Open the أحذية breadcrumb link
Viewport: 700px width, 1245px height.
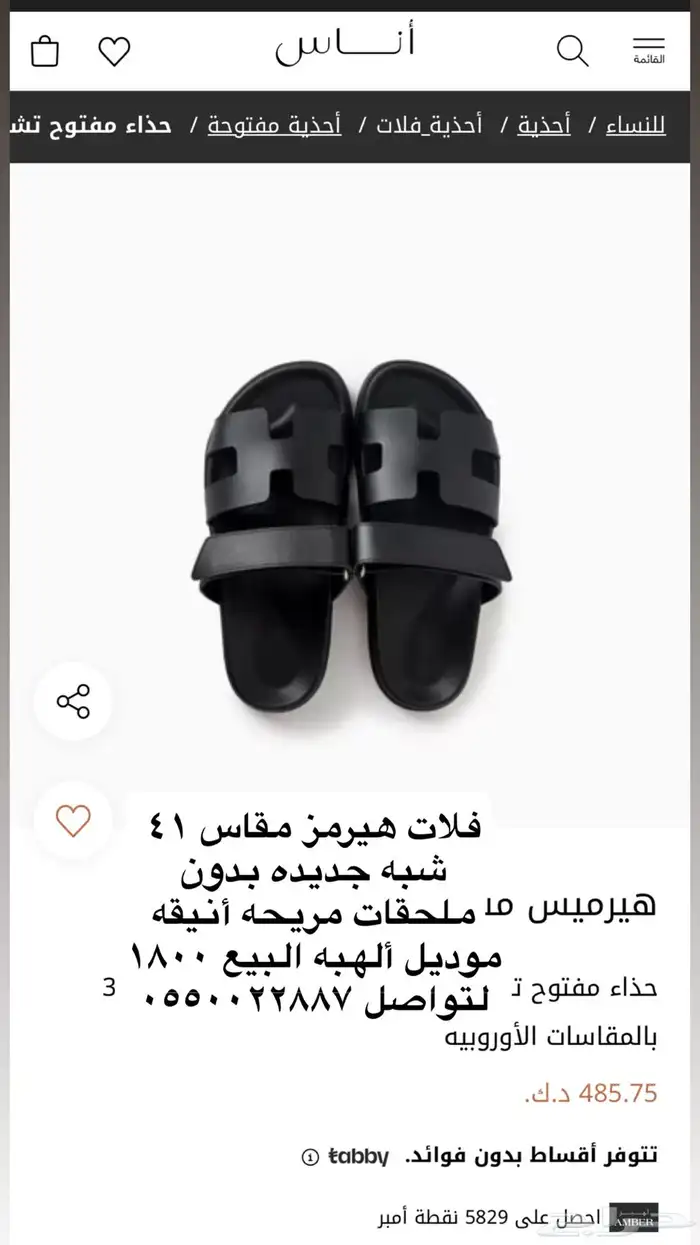[x=544, y=126]
